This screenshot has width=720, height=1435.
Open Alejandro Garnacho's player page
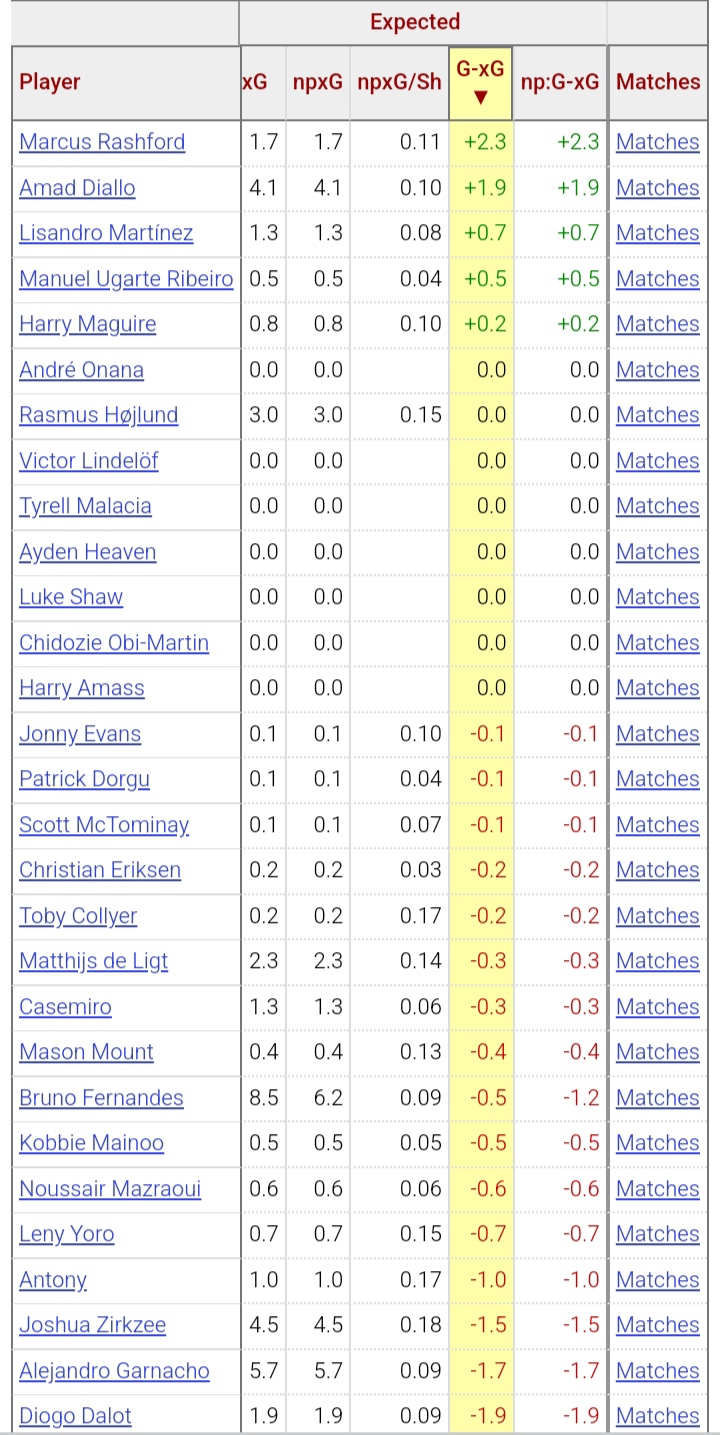click(x=114, y=1371)
